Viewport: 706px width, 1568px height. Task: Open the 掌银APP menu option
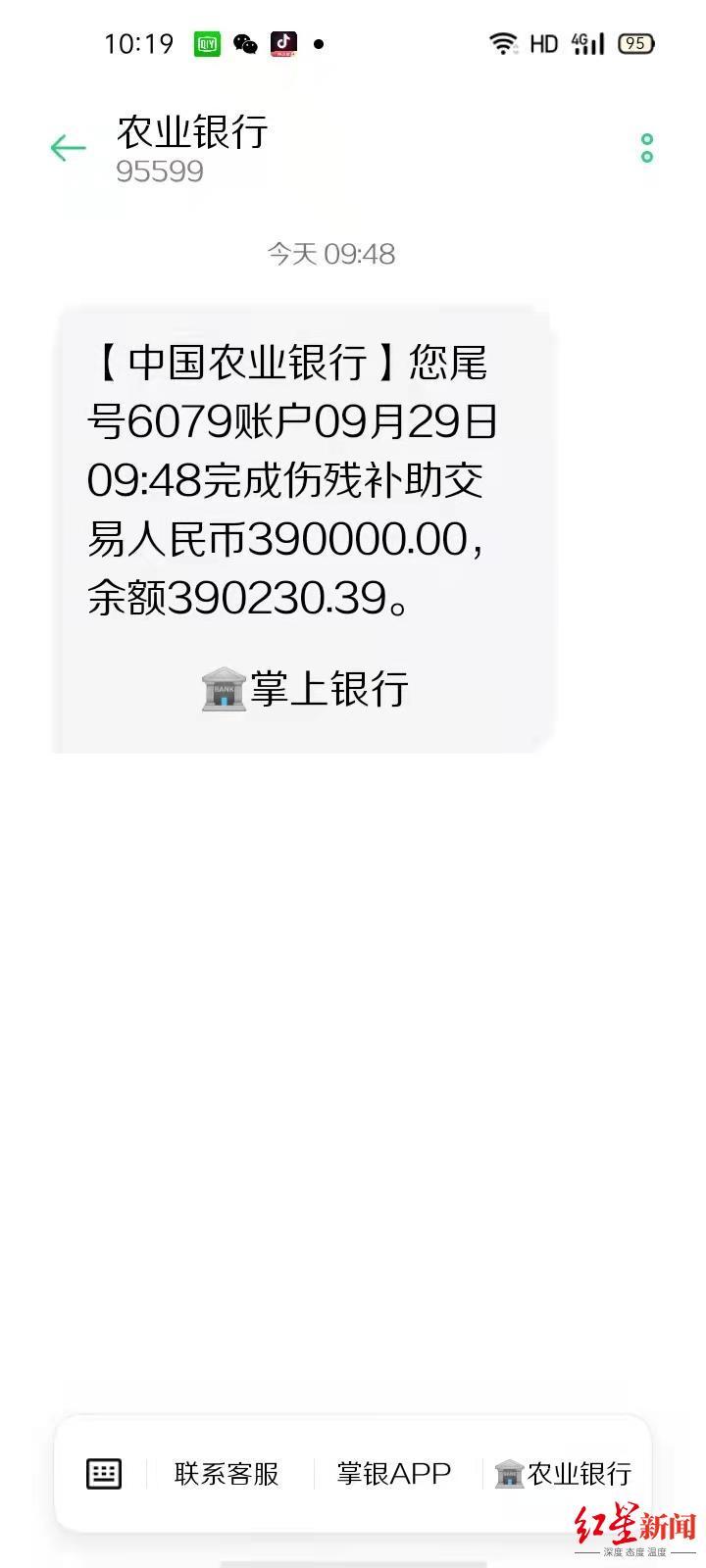pos(394,1473)
